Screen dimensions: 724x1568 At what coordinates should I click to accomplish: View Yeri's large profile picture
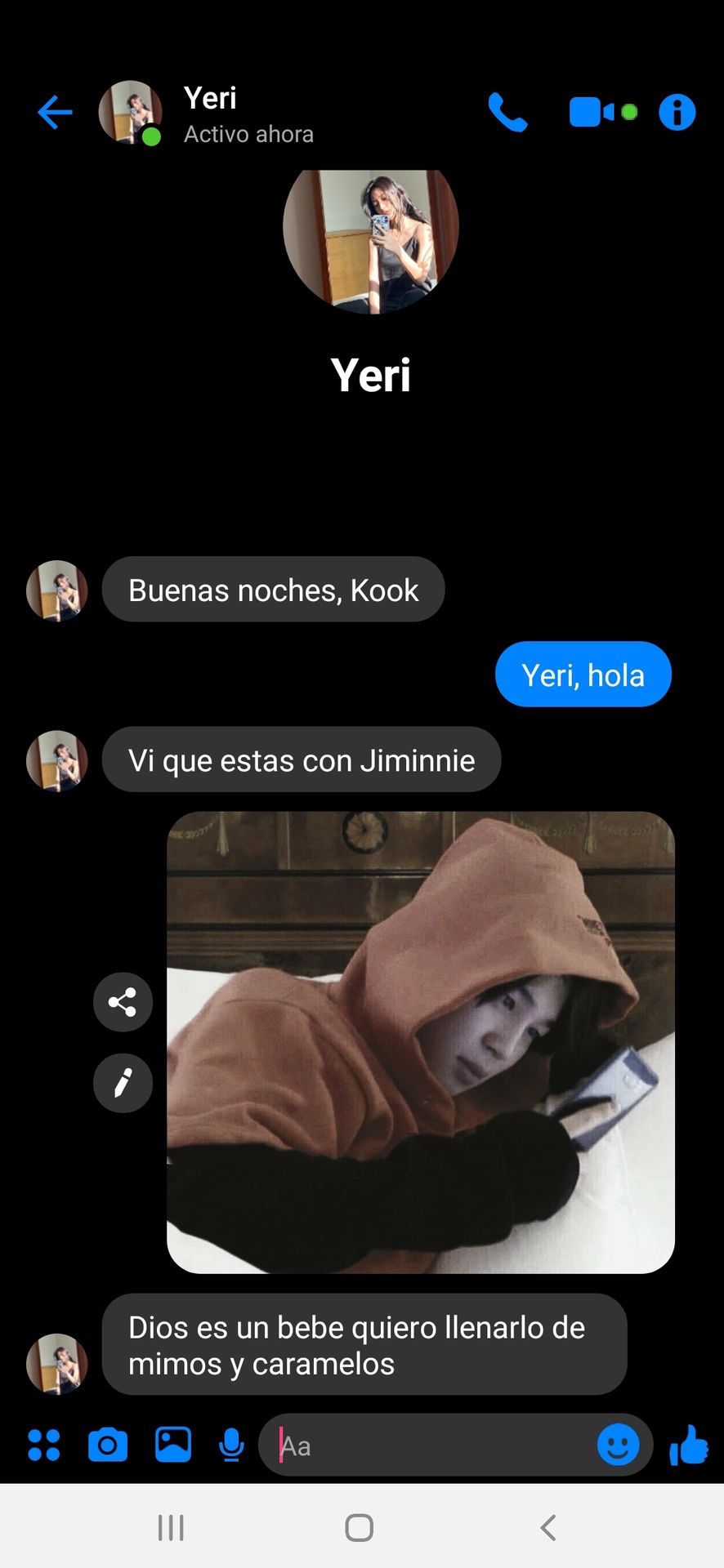(371, 238)
